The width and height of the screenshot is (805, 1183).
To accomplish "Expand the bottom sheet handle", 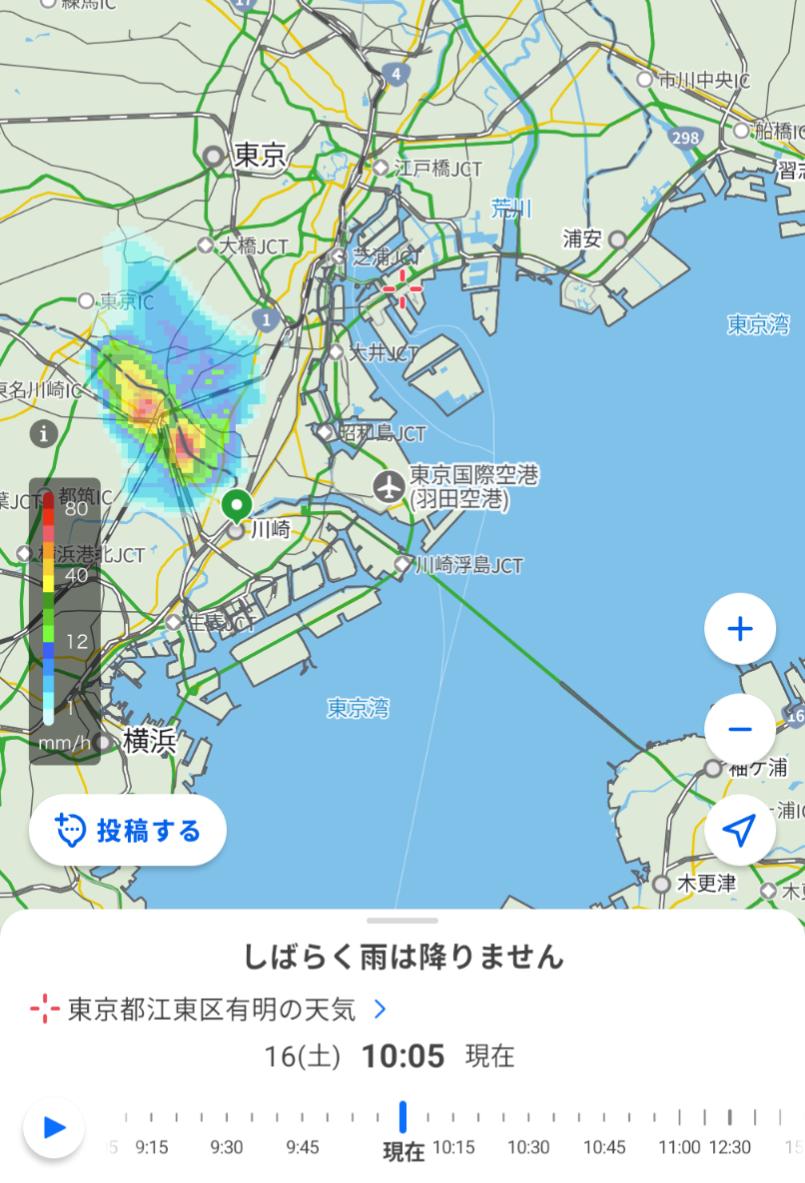I will click(402, 920).
